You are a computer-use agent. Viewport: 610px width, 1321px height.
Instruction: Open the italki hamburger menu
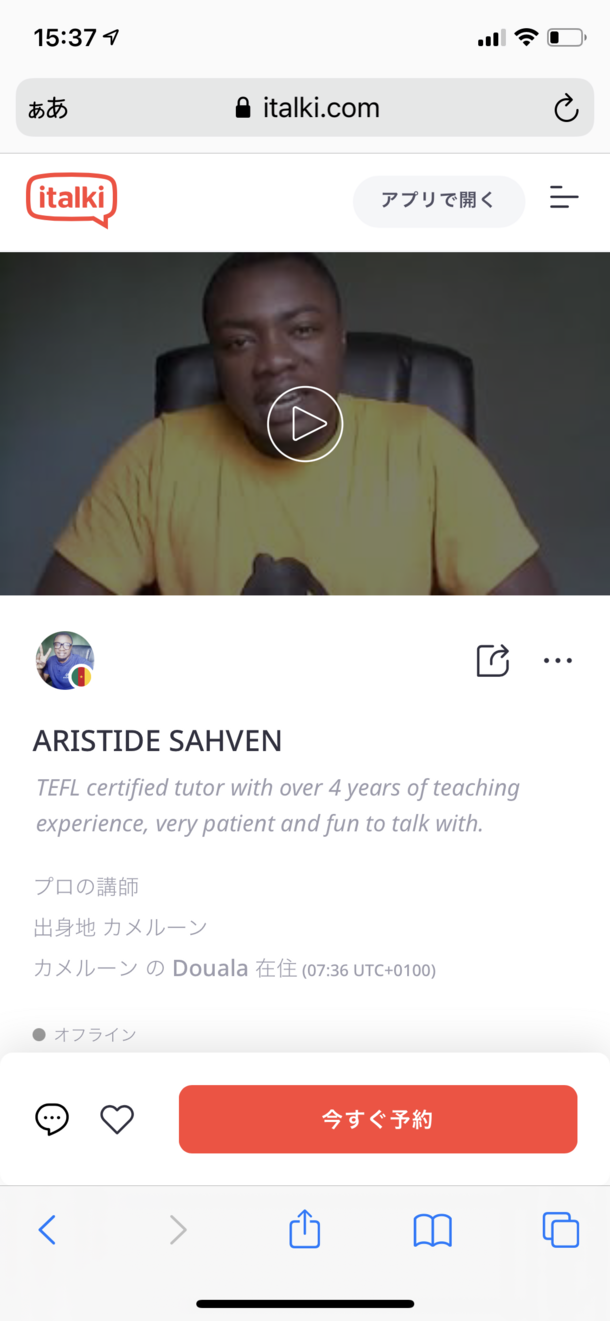[564, 198]
